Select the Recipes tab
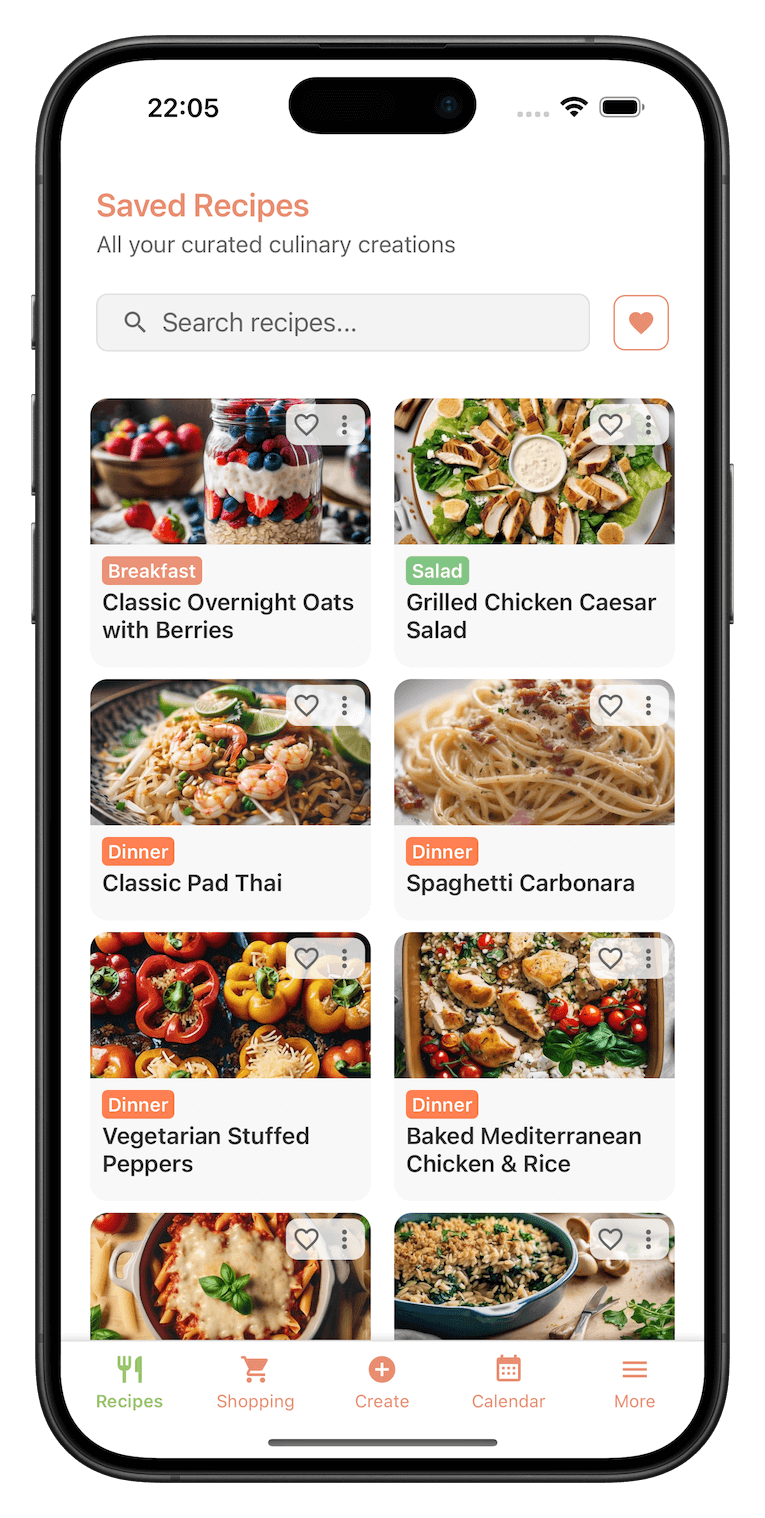765x1518 pixels. coord(129,1382)
